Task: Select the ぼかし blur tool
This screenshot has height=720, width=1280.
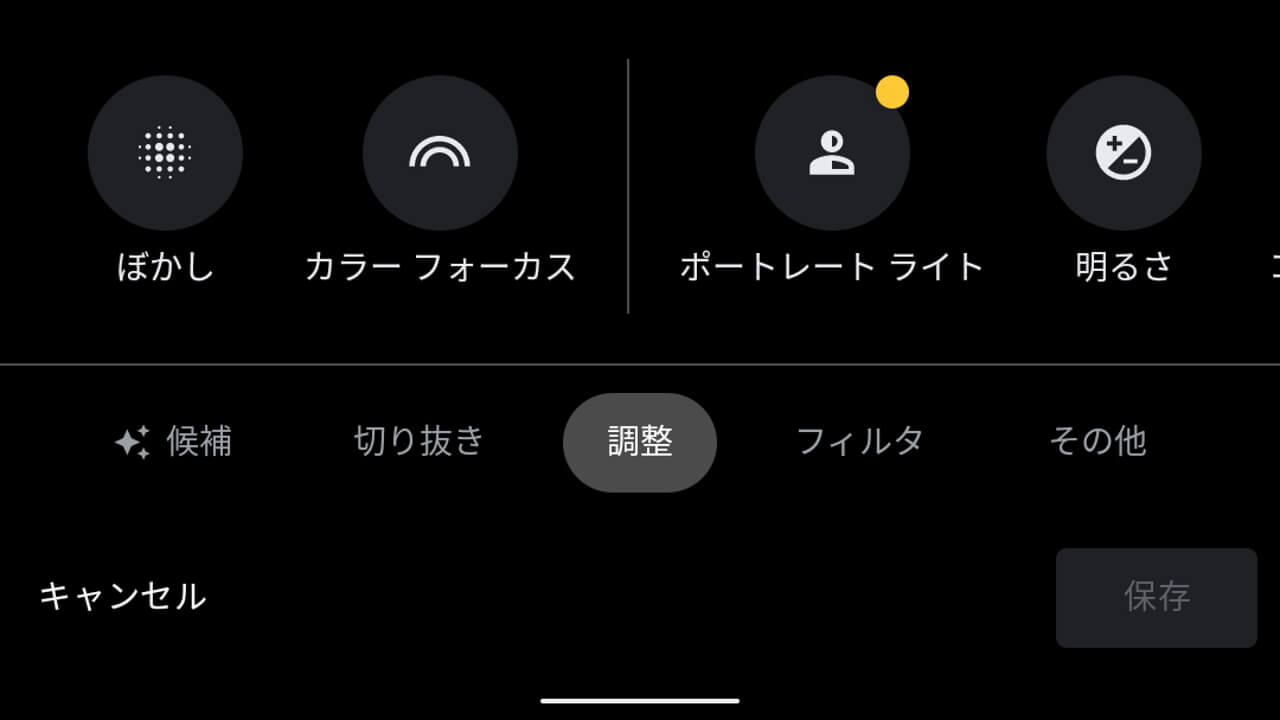Action: (165, 153)
